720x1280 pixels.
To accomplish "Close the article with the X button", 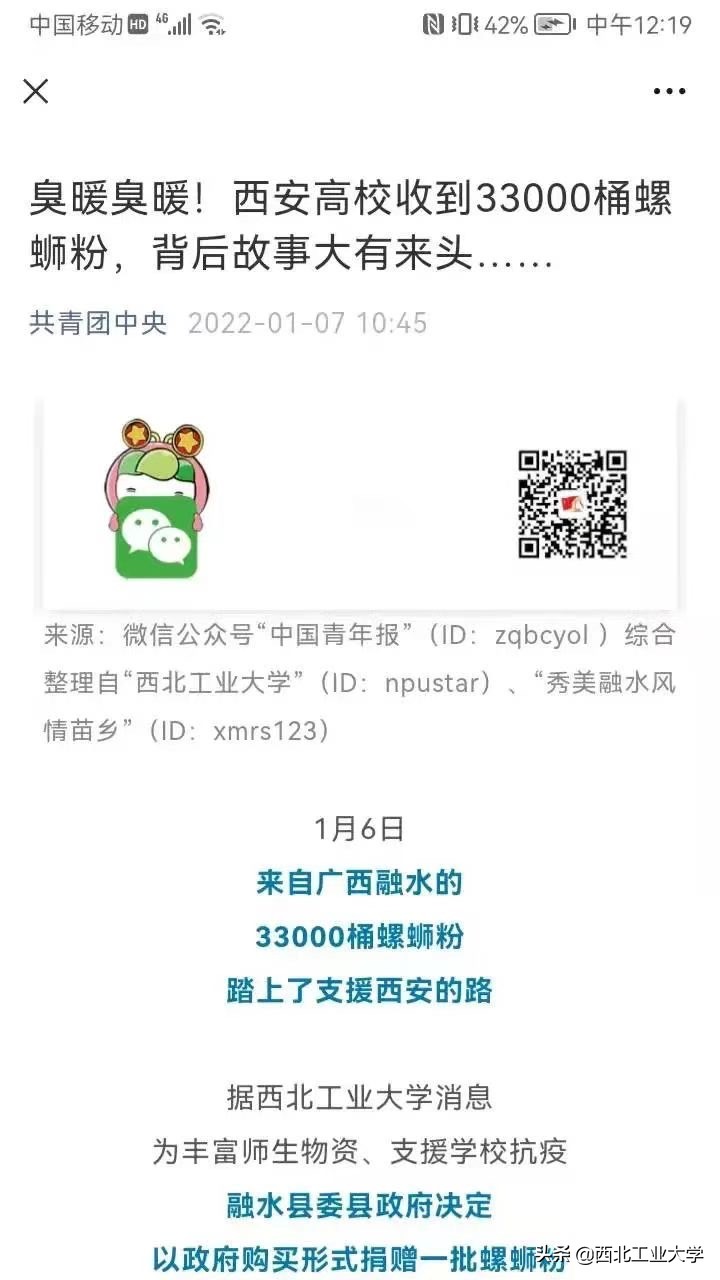I will click(x=36, y=91).
